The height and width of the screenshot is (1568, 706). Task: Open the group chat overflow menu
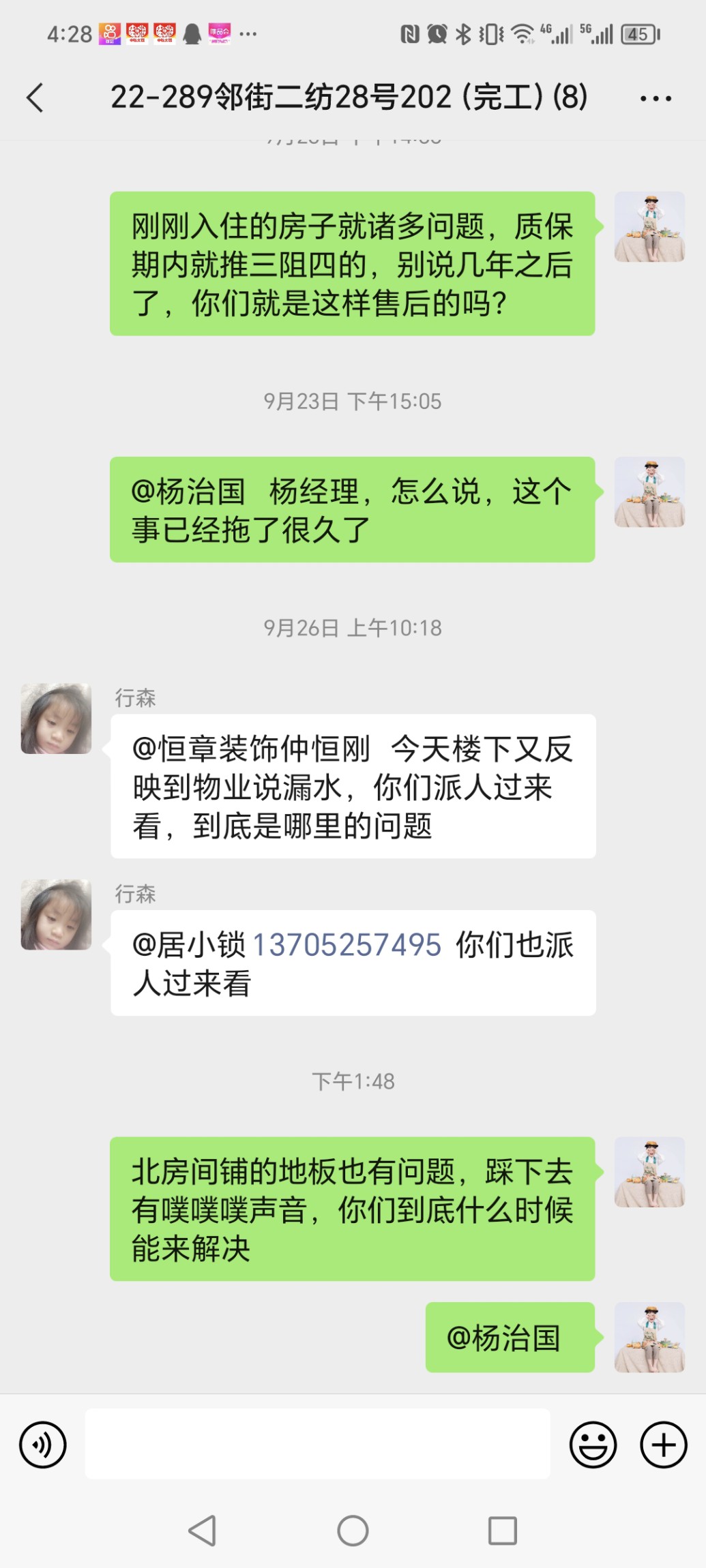(x=656, y=99)
